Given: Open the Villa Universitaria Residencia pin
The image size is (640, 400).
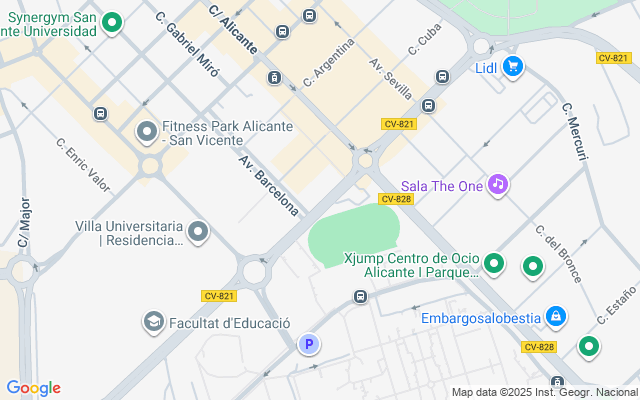Looking at the screenshot, I should [x=199, y=232].
